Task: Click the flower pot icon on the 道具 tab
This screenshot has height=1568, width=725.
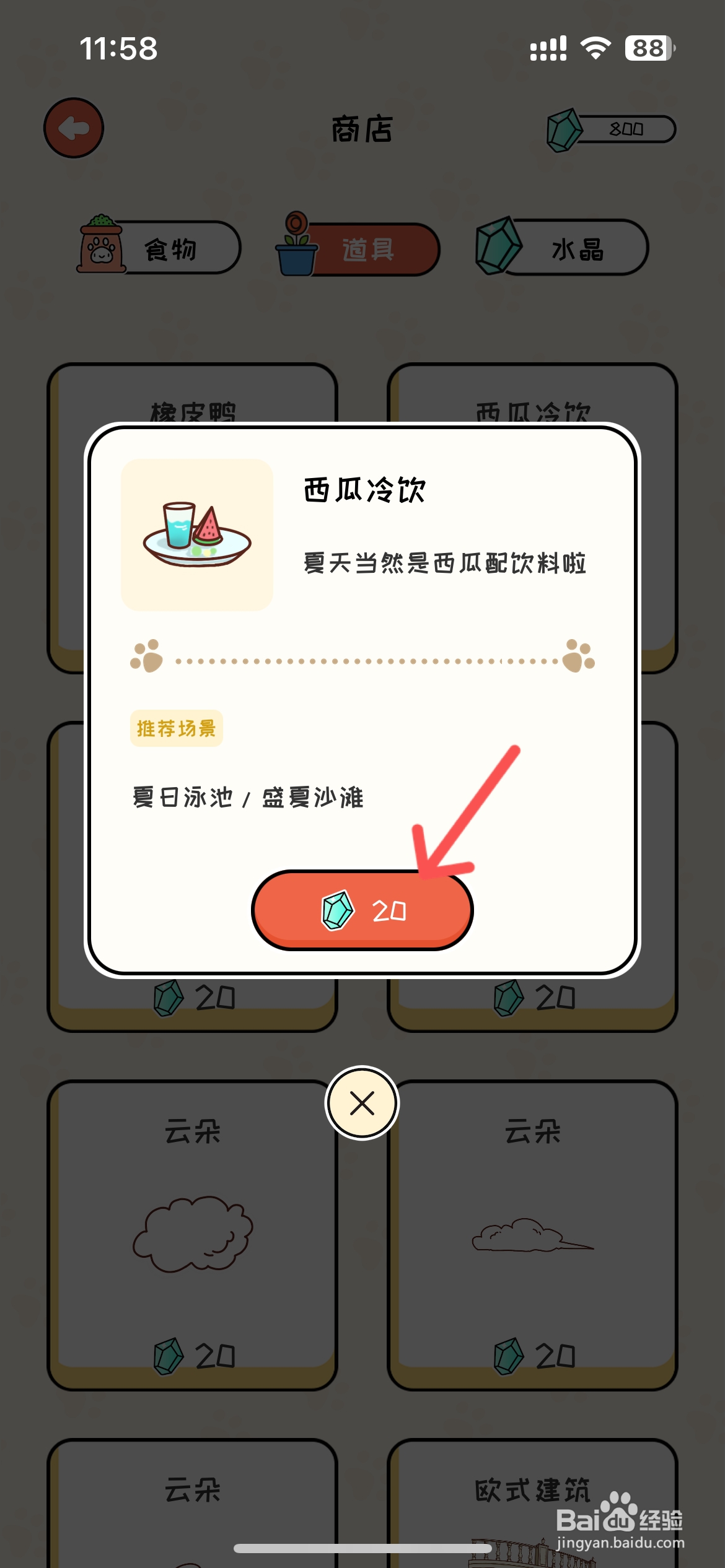Action: pyautogui.click(x=296, y=246)
